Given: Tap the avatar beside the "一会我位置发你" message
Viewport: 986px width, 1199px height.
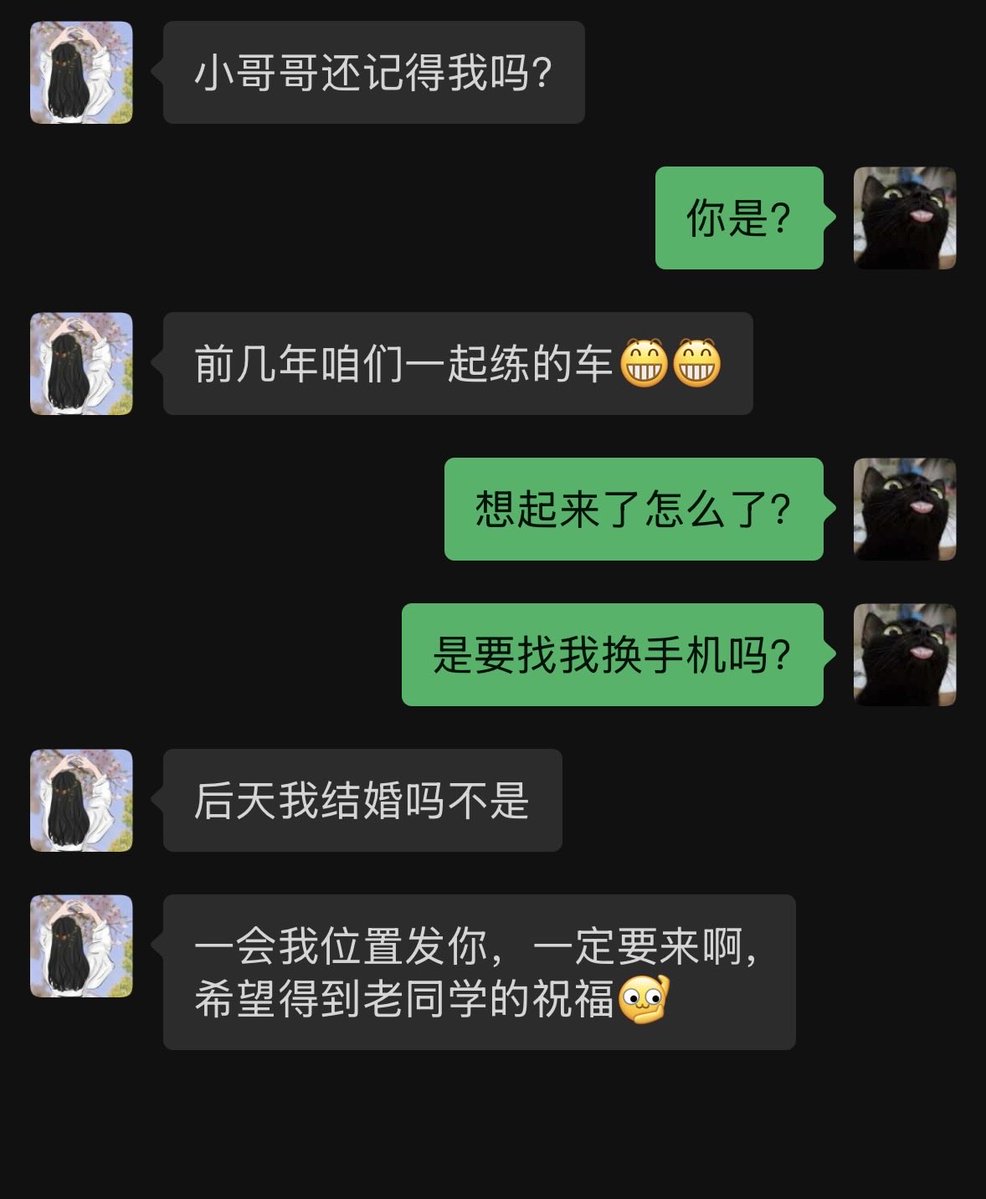Looking at the screenshot, I should point(81,946).
